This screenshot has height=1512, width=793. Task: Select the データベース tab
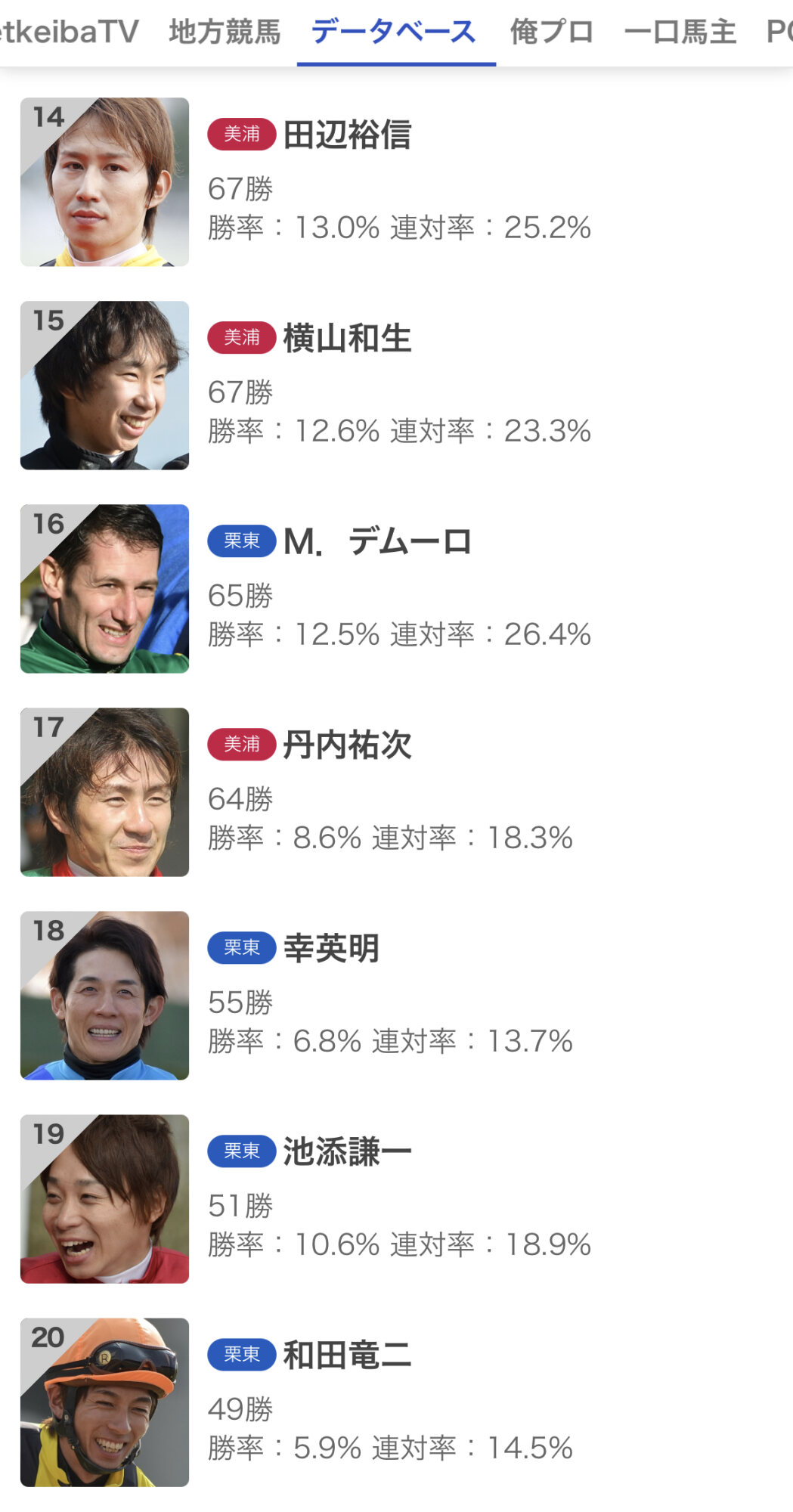click(395, 32)
